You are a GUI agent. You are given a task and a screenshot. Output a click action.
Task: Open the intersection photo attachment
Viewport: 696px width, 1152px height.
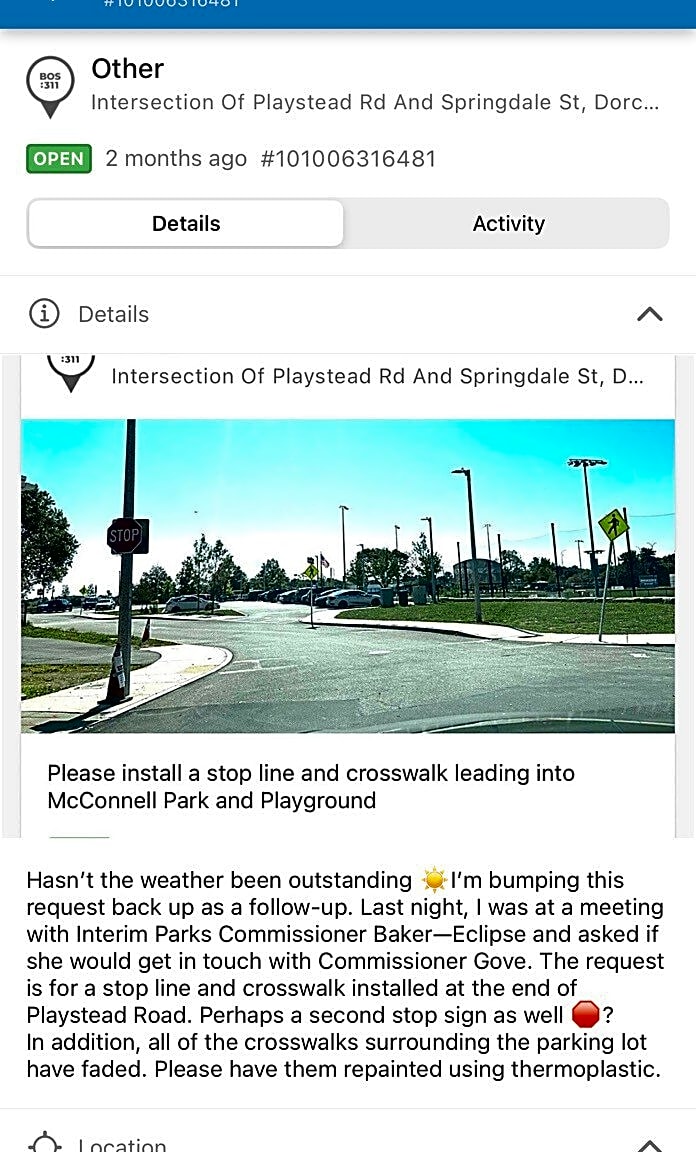347,575
